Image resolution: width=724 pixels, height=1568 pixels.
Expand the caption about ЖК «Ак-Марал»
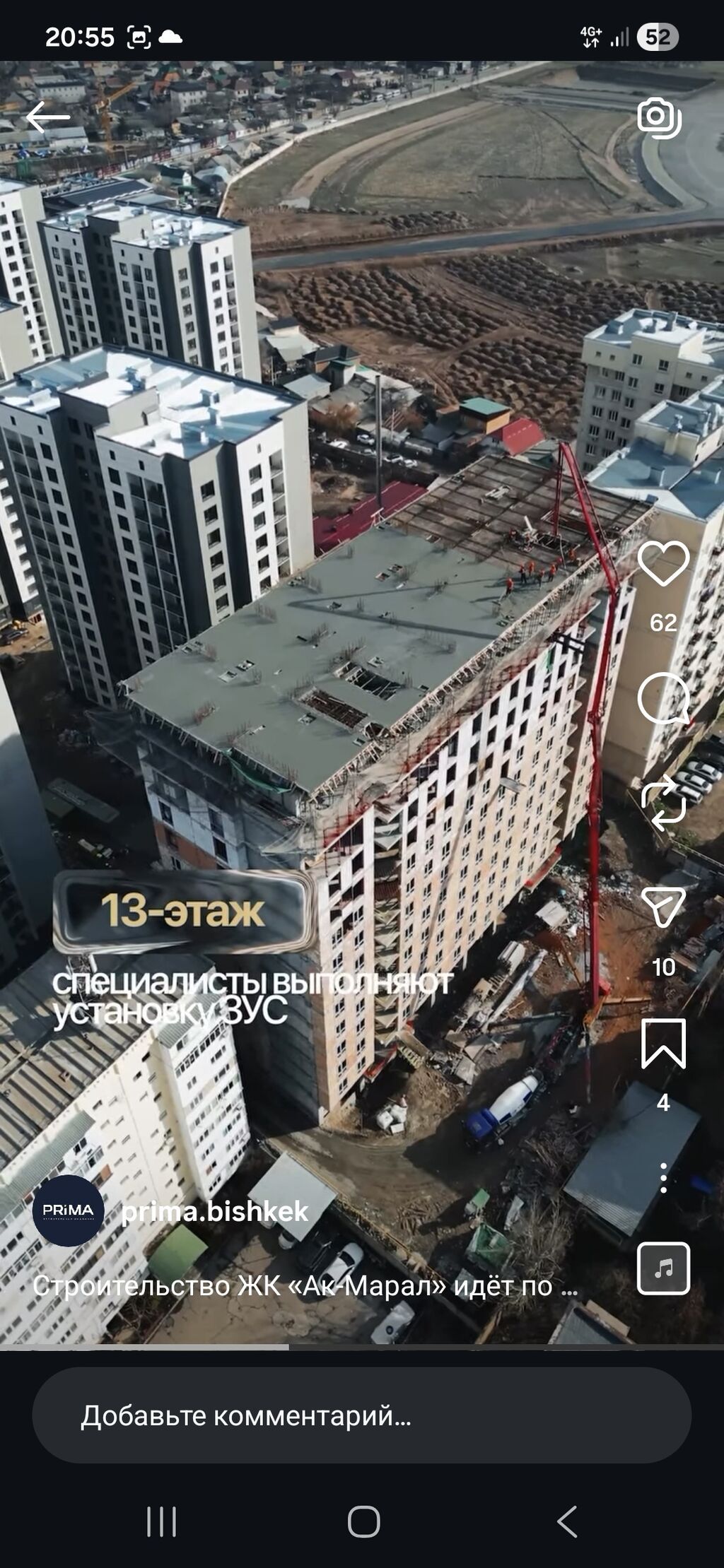(304, 1286)
